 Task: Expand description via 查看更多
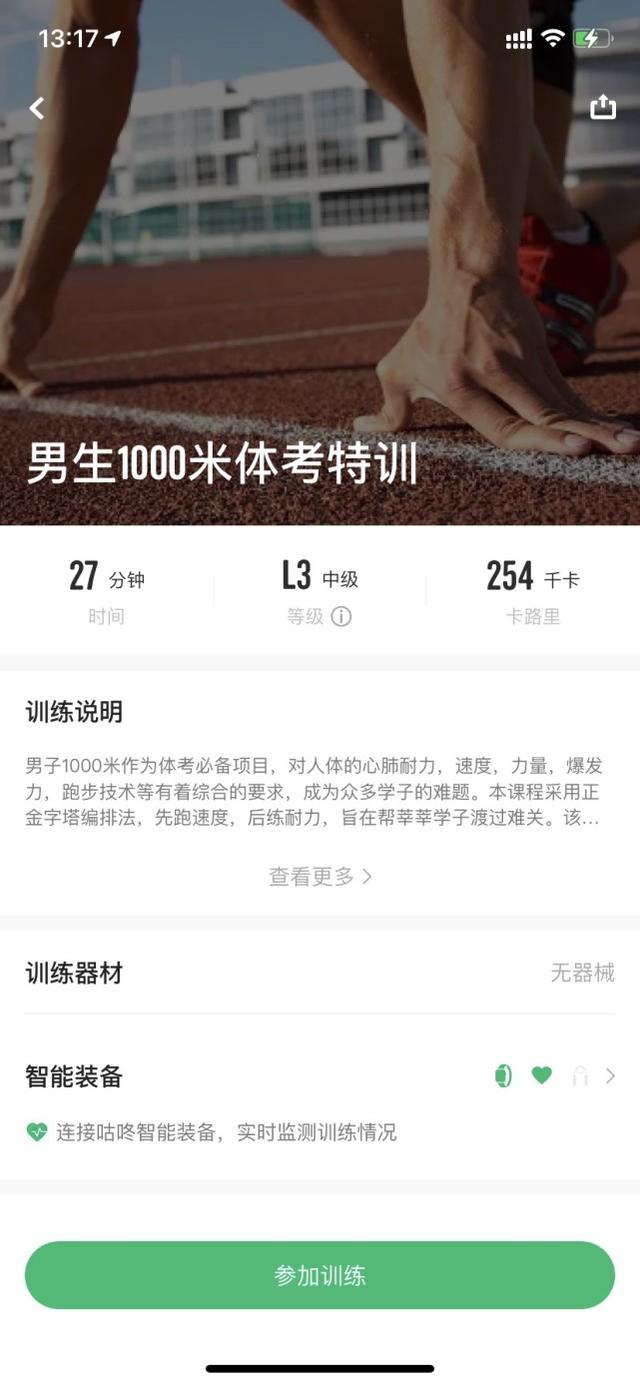pos(320,877)
